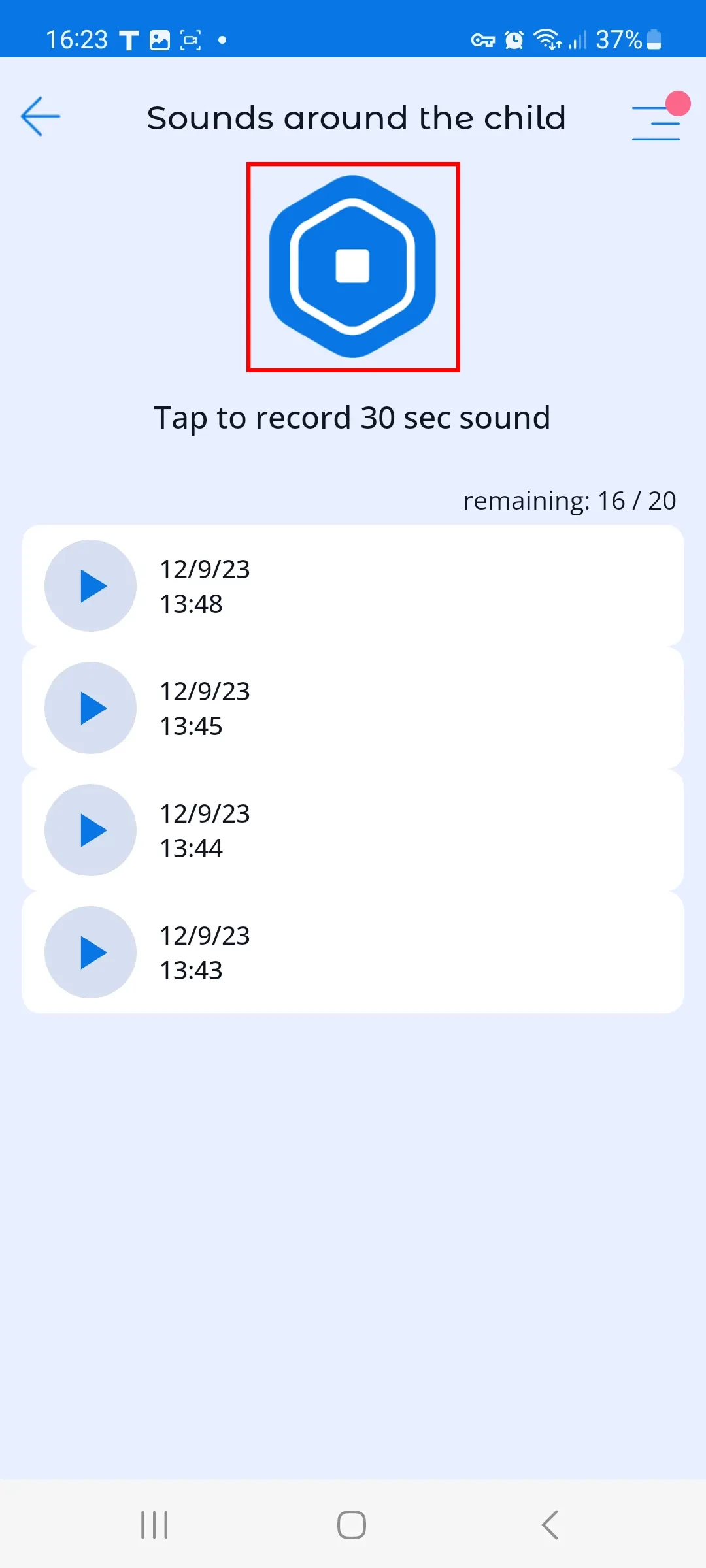
Task: Open the recent apps overview
Action: [x=155, y=1525]
